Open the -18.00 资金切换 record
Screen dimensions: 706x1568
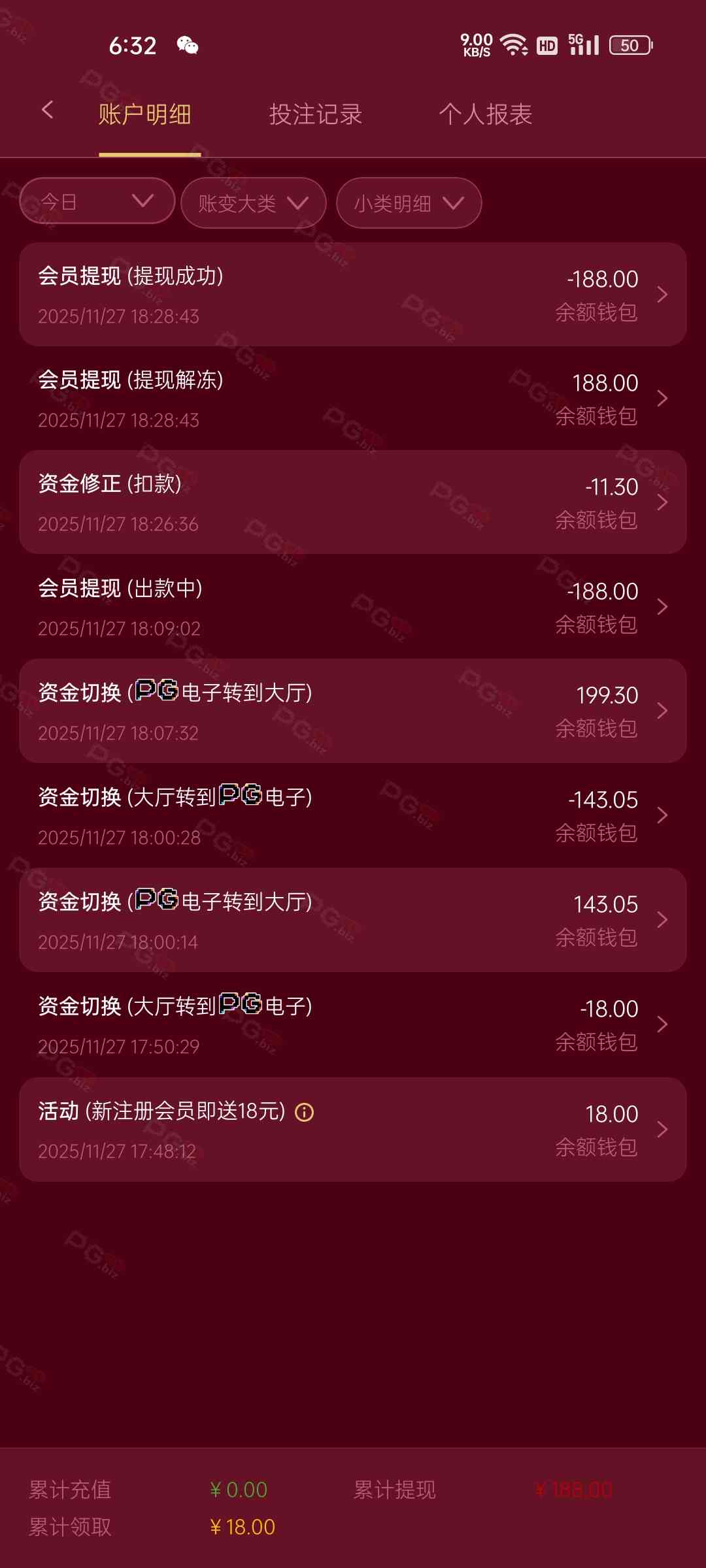click(x=353, y=1024)
